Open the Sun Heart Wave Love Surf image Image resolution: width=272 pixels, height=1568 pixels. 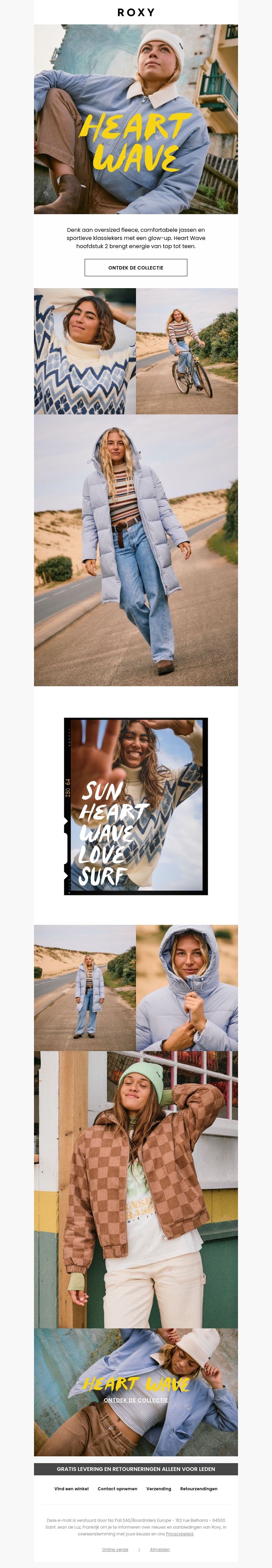tap(135, 806)
